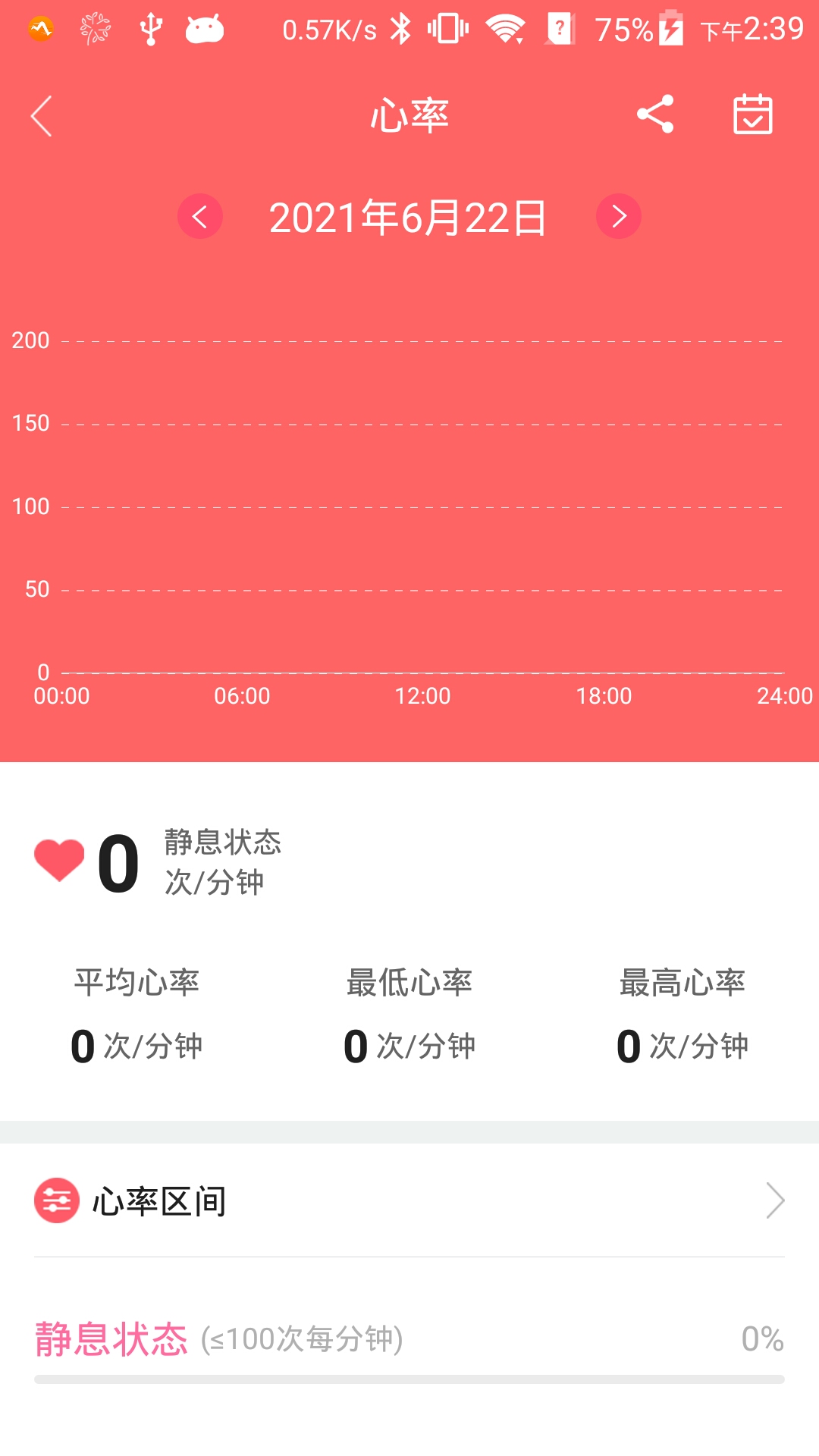Go to the previous day with left arrow
Image resolution: width=819 pixels, height=1456 pixels.
(x=199, y=216)
